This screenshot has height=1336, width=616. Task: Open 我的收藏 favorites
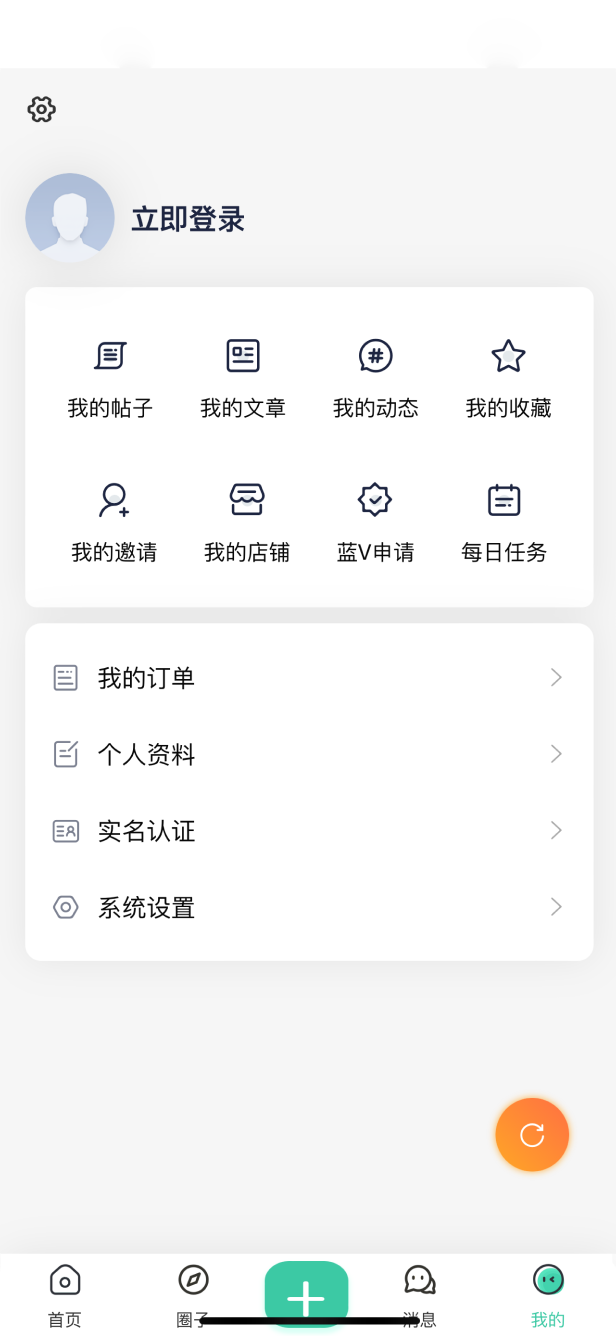tap(508, 379)
